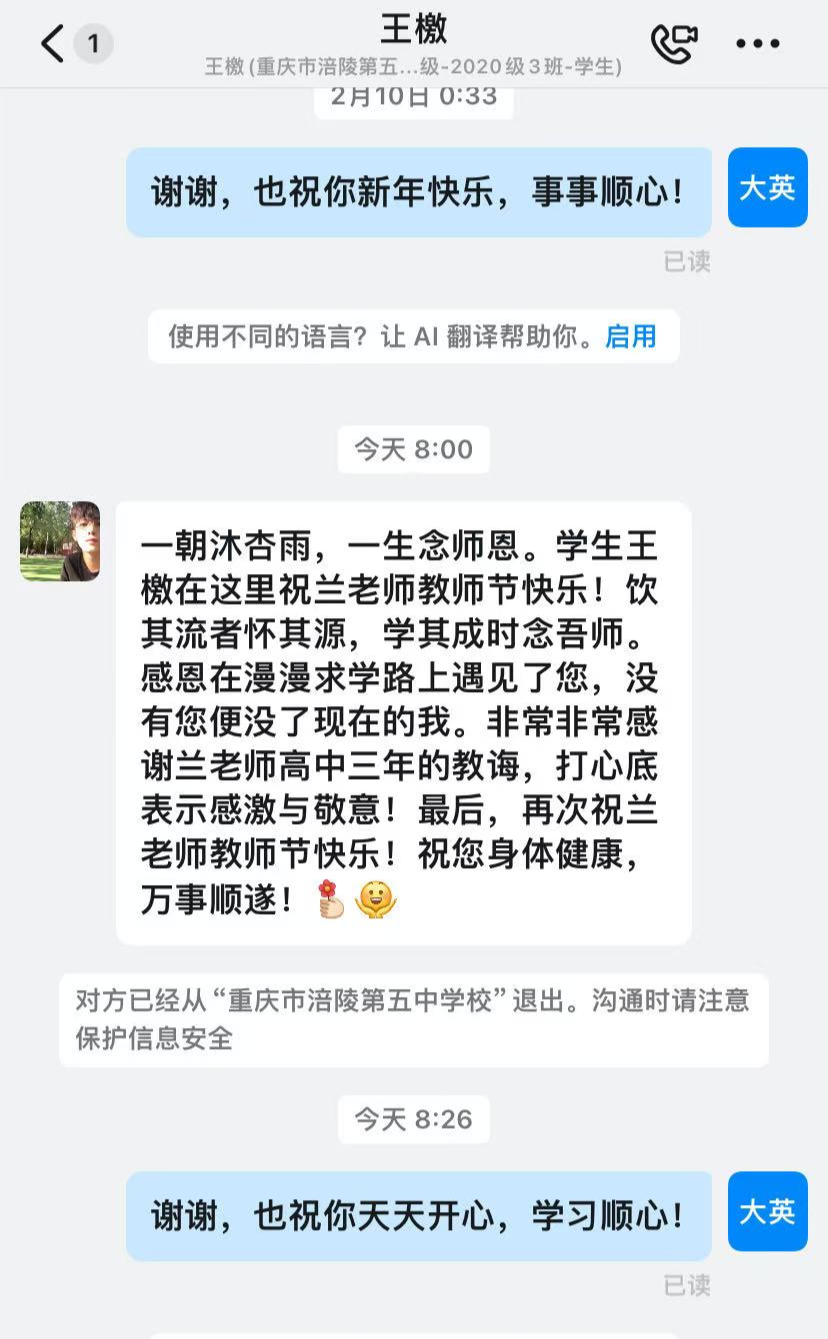Start a voice or video call
The height and width of the screenshot is (1339, 828).
point(674,43)
